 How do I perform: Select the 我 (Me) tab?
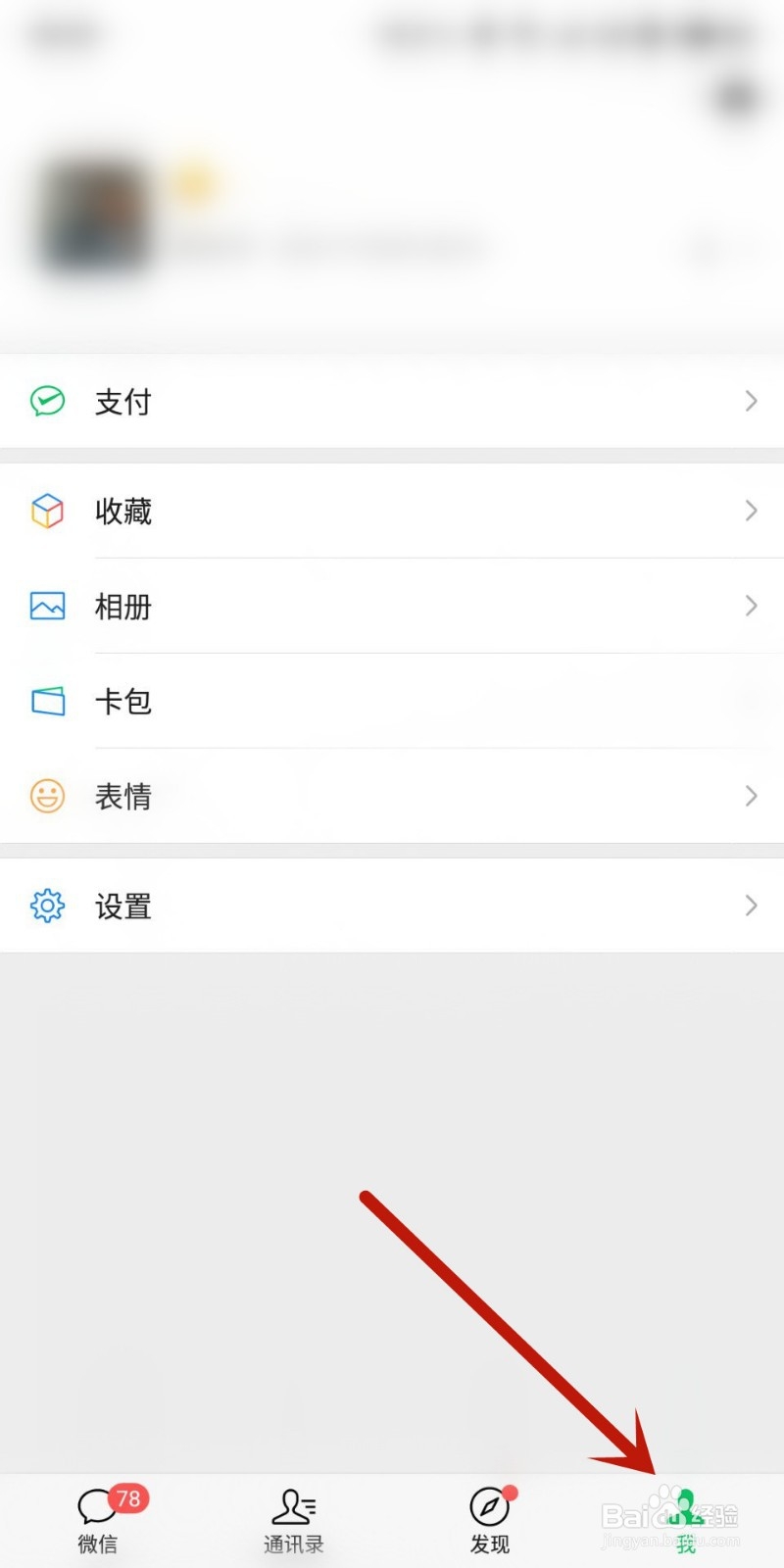(685, 1521)
